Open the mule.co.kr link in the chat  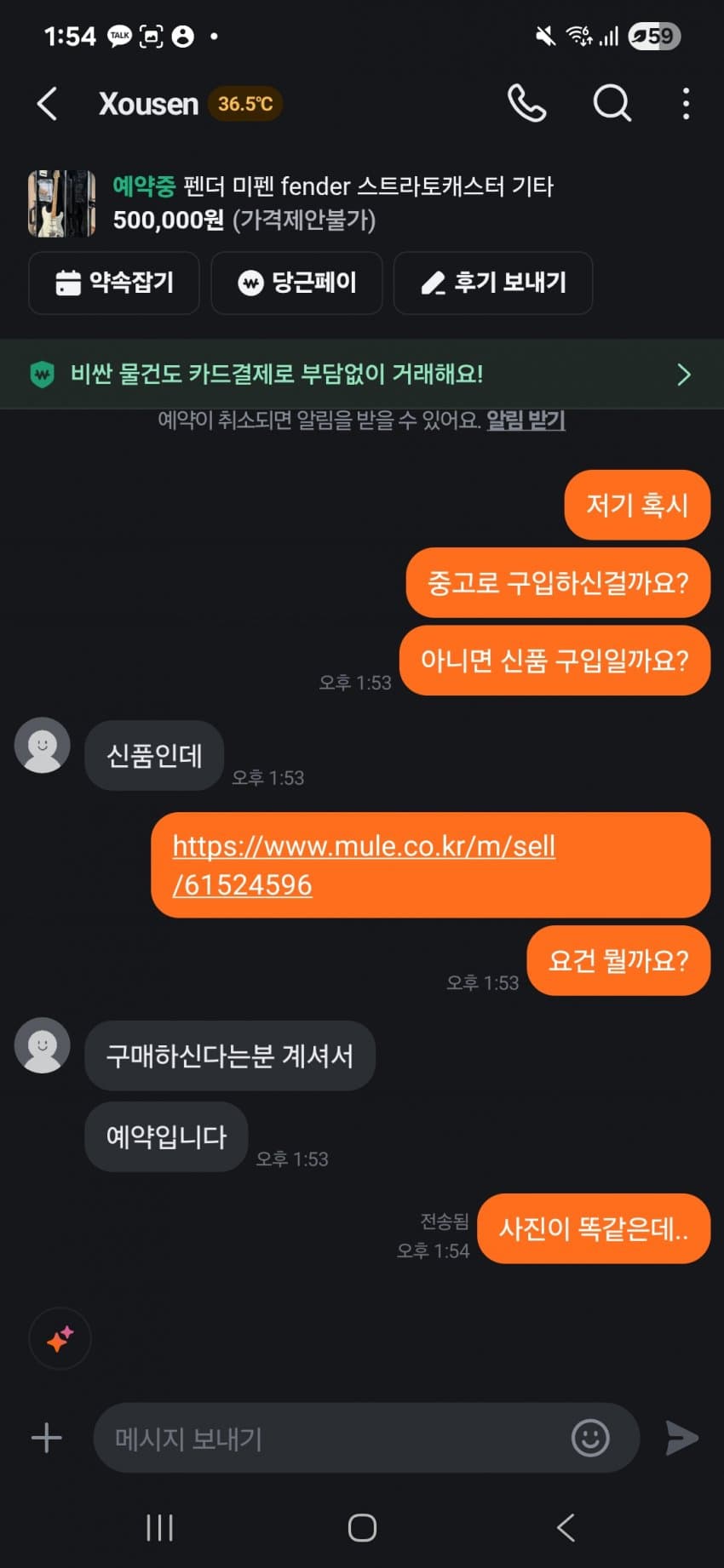pos(364,865)
